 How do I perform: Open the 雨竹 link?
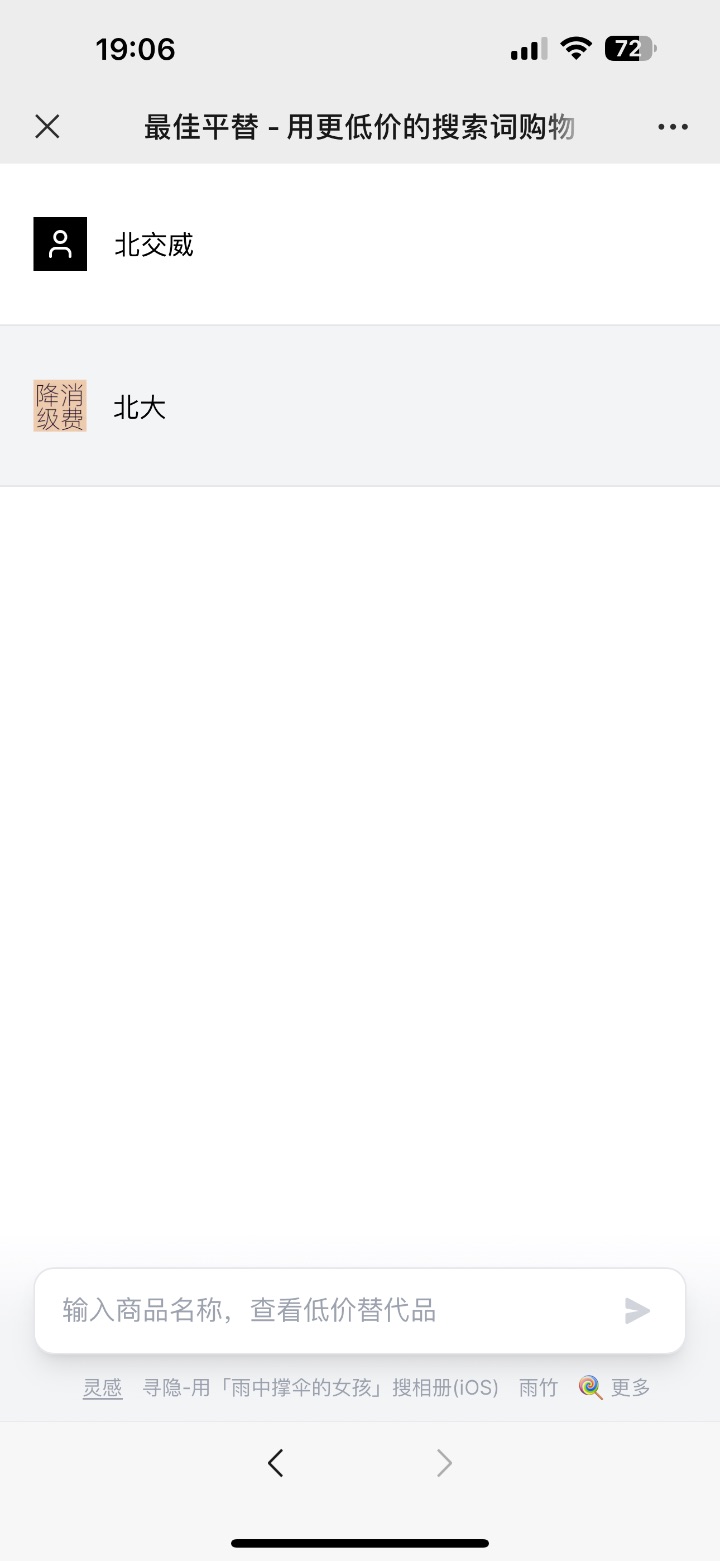538,1387
